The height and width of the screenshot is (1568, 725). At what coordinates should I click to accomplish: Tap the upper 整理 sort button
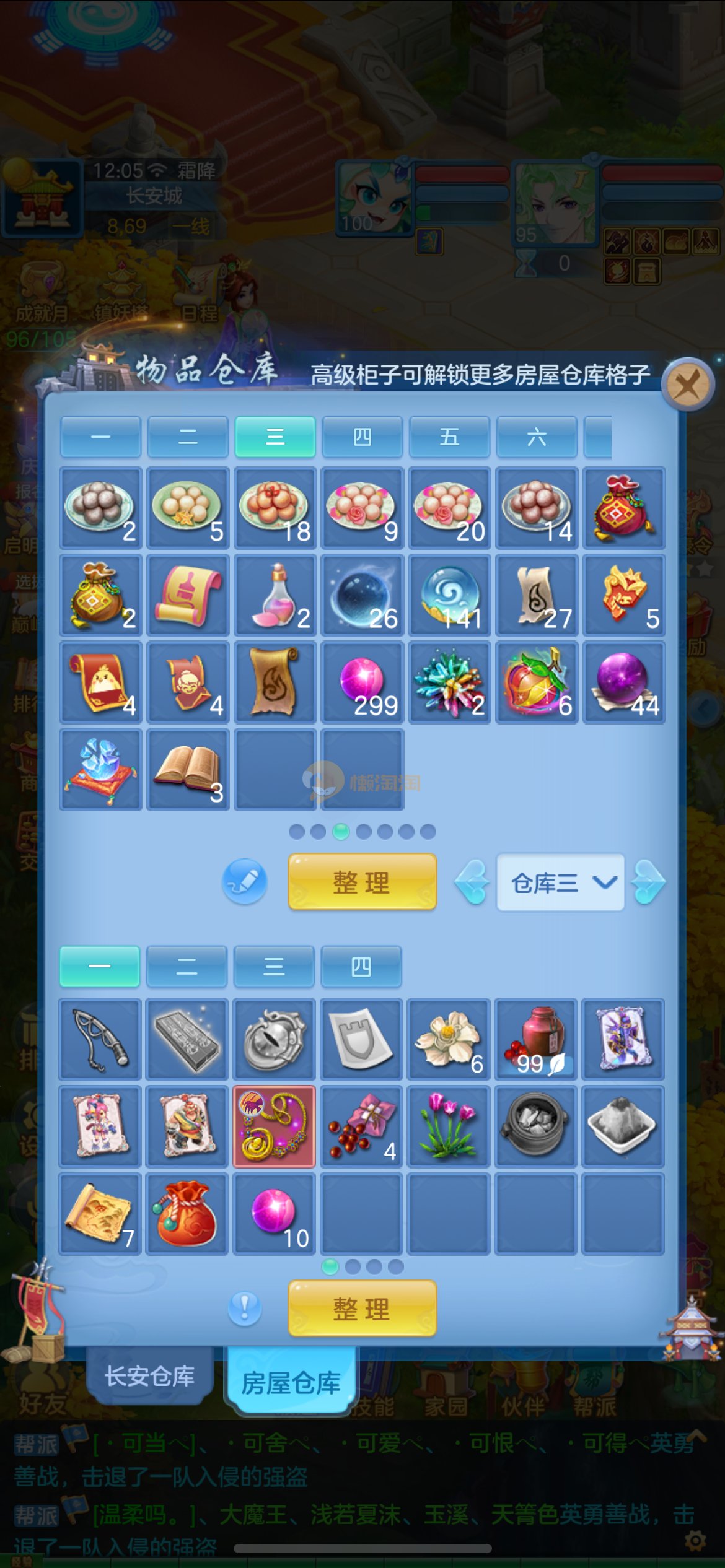pyautogui.click(x=362, y=881)
